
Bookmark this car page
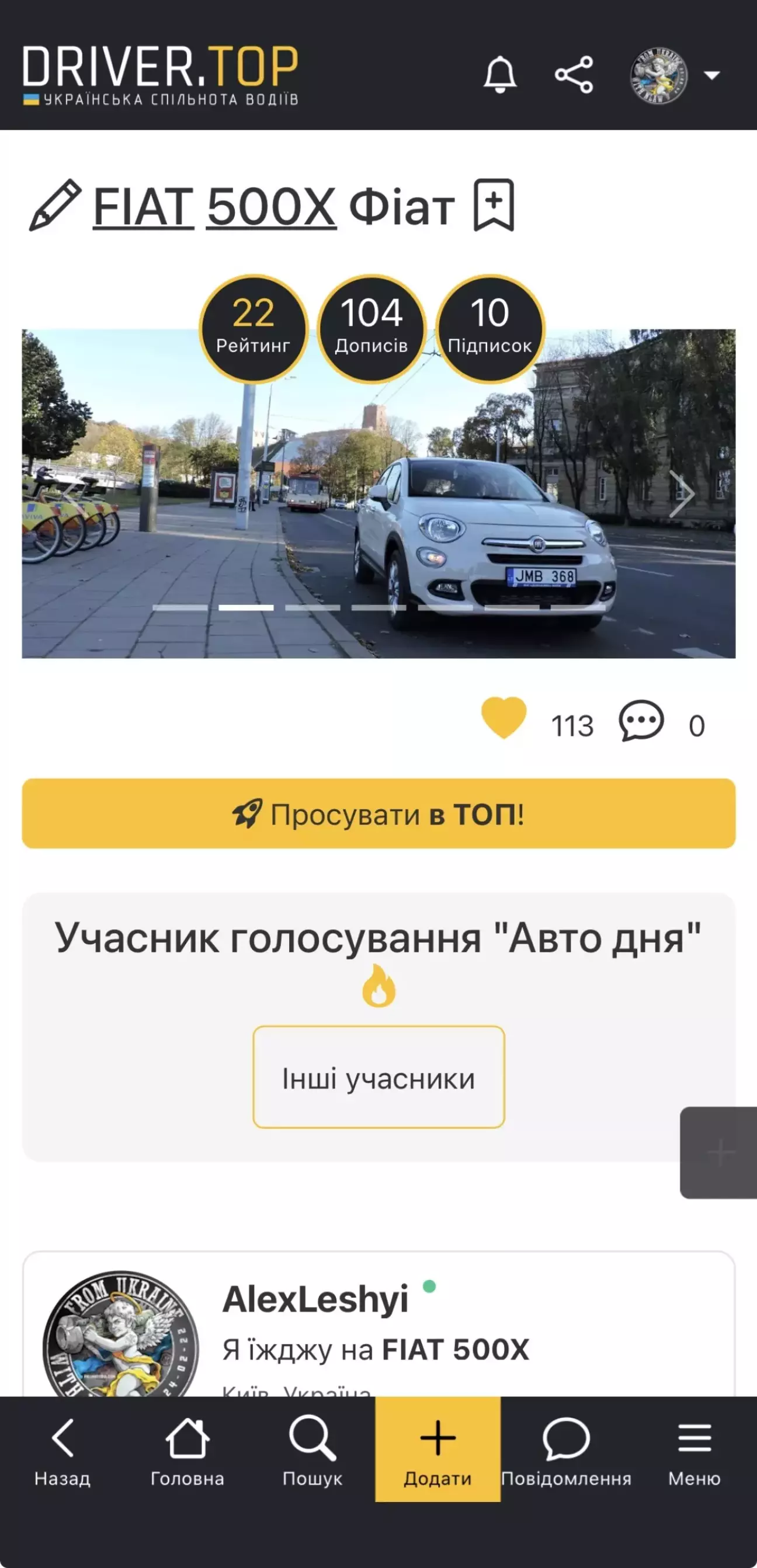(494, 205)
